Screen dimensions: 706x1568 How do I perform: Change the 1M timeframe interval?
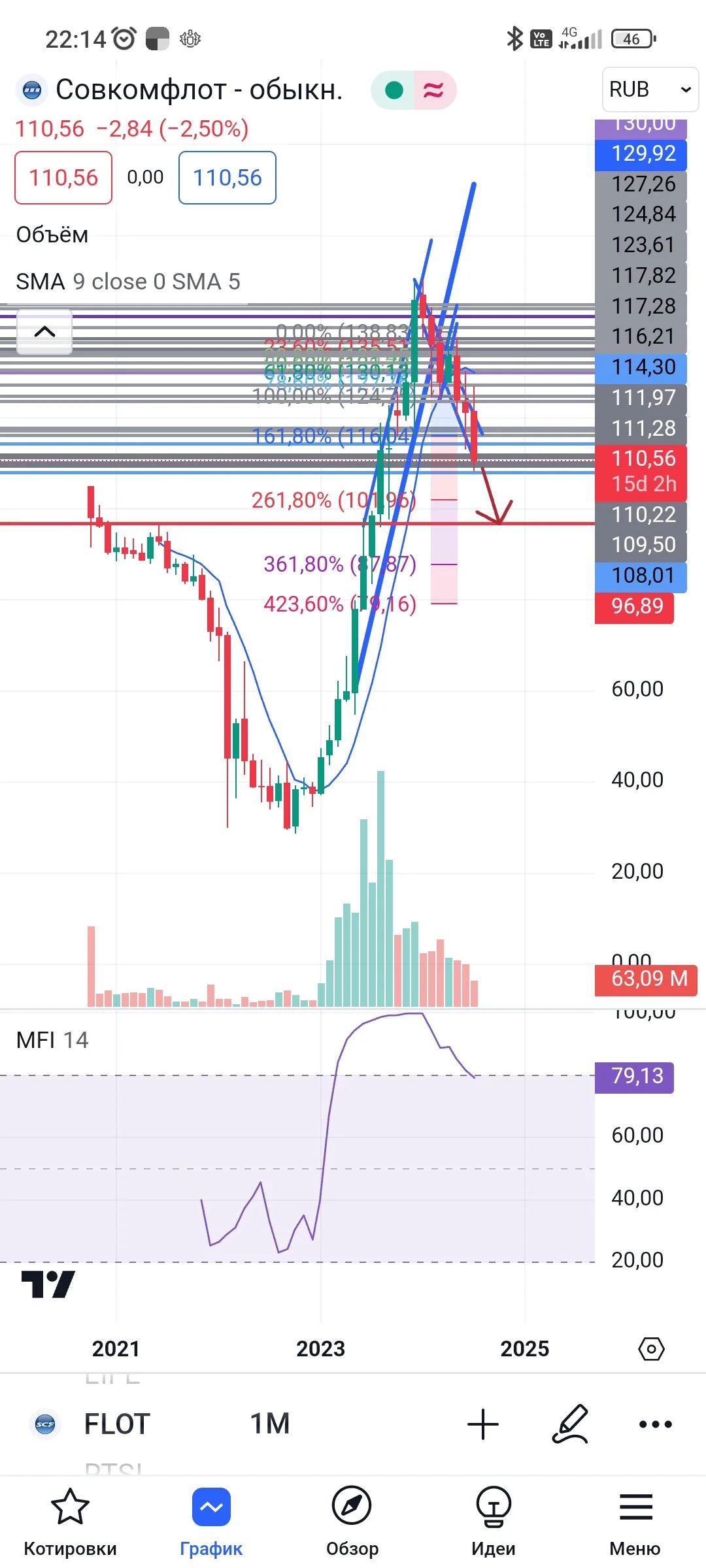270,1424
